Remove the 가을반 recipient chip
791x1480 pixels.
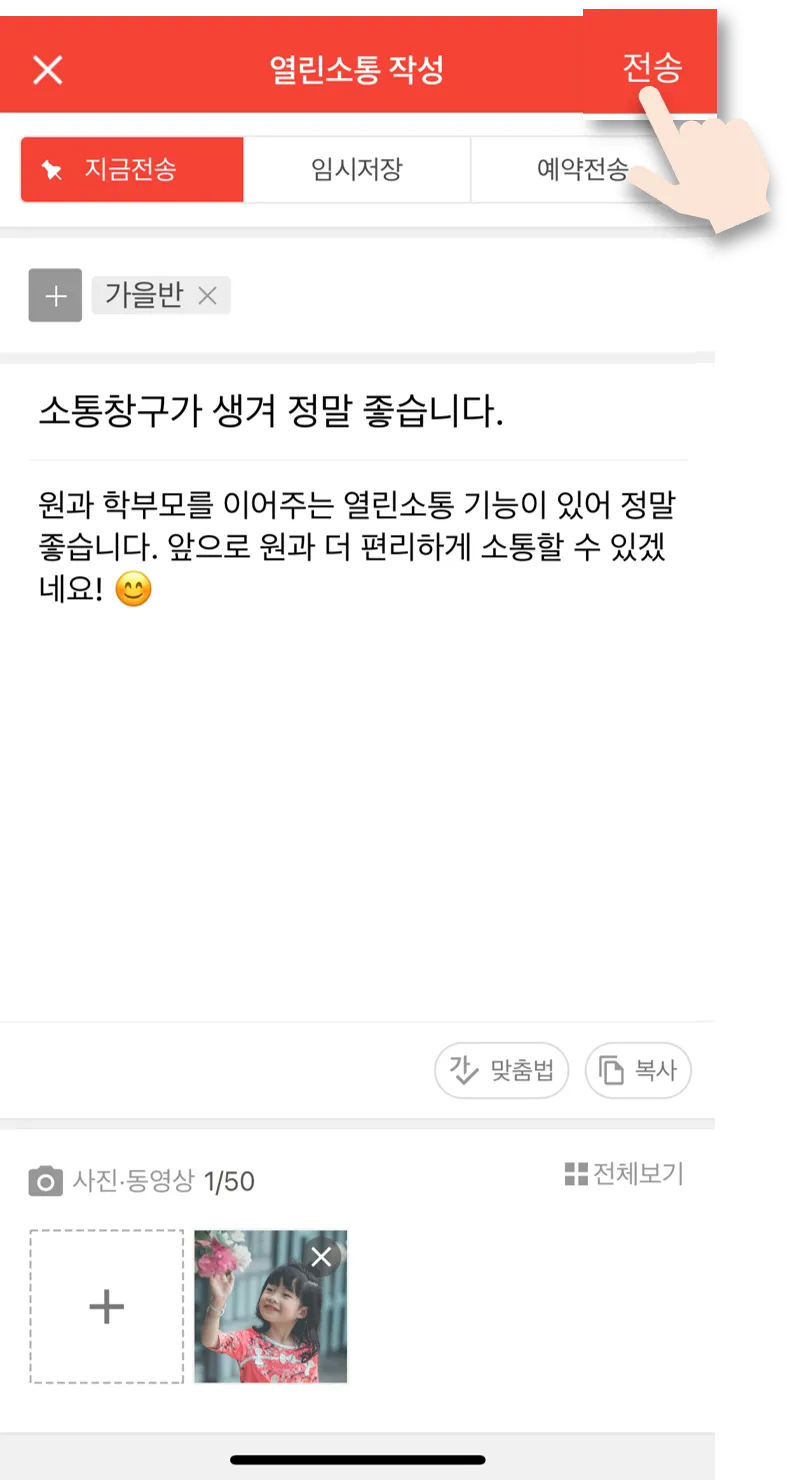(x=207, y=296)
